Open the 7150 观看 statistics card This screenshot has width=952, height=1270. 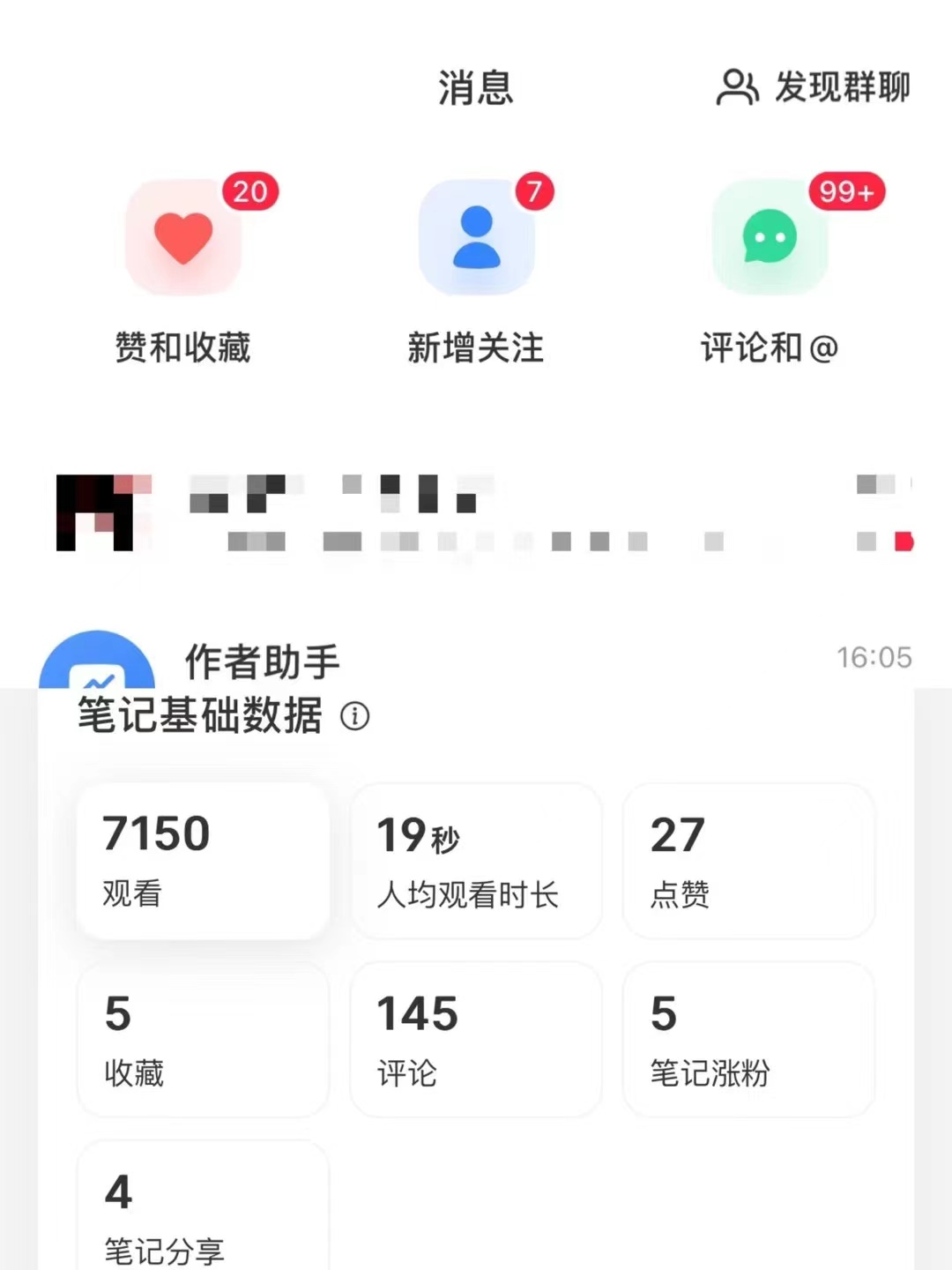(x=202, y=858)
